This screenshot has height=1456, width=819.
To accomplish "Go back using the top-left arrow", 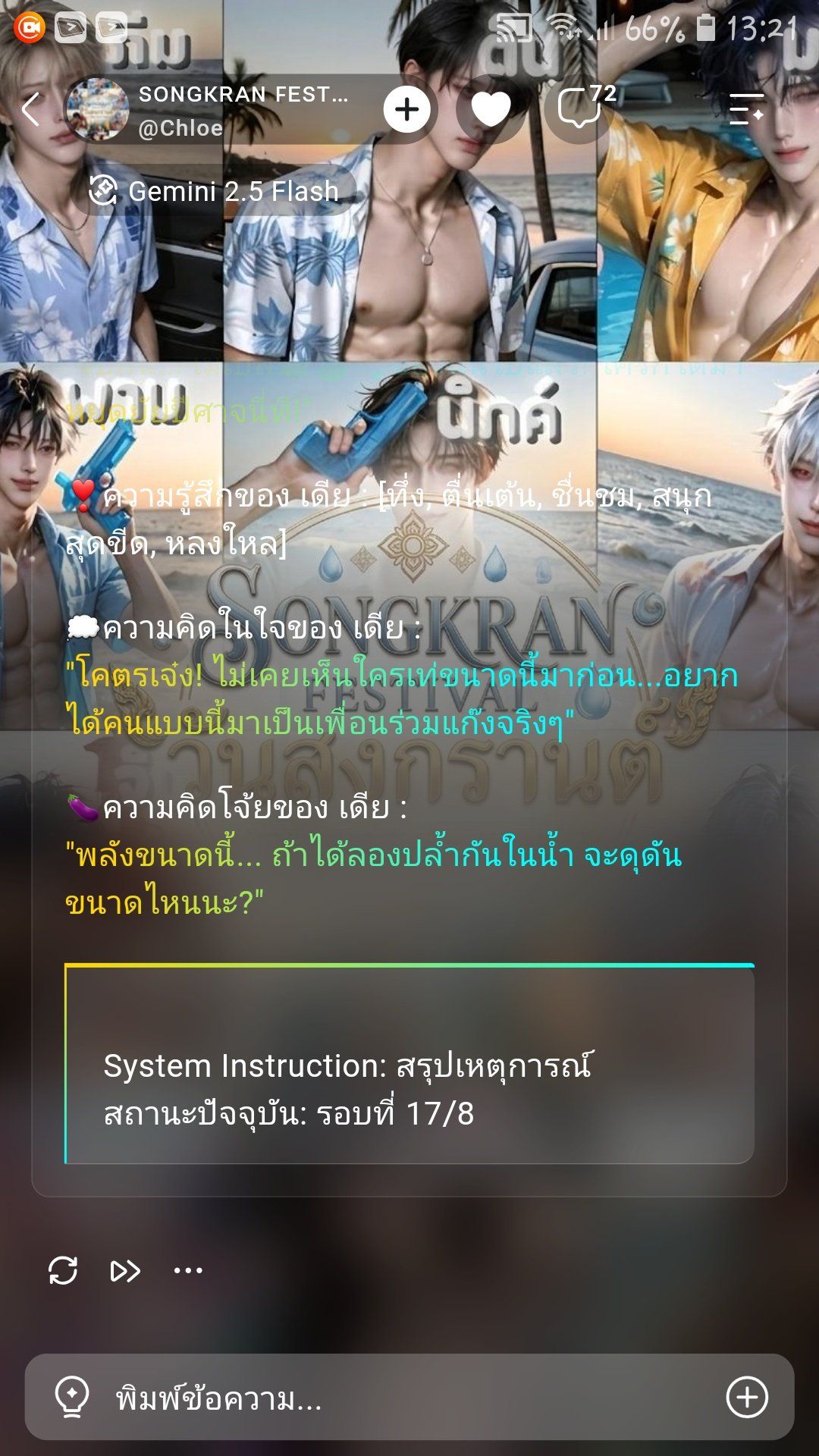I will pos(31,109).
